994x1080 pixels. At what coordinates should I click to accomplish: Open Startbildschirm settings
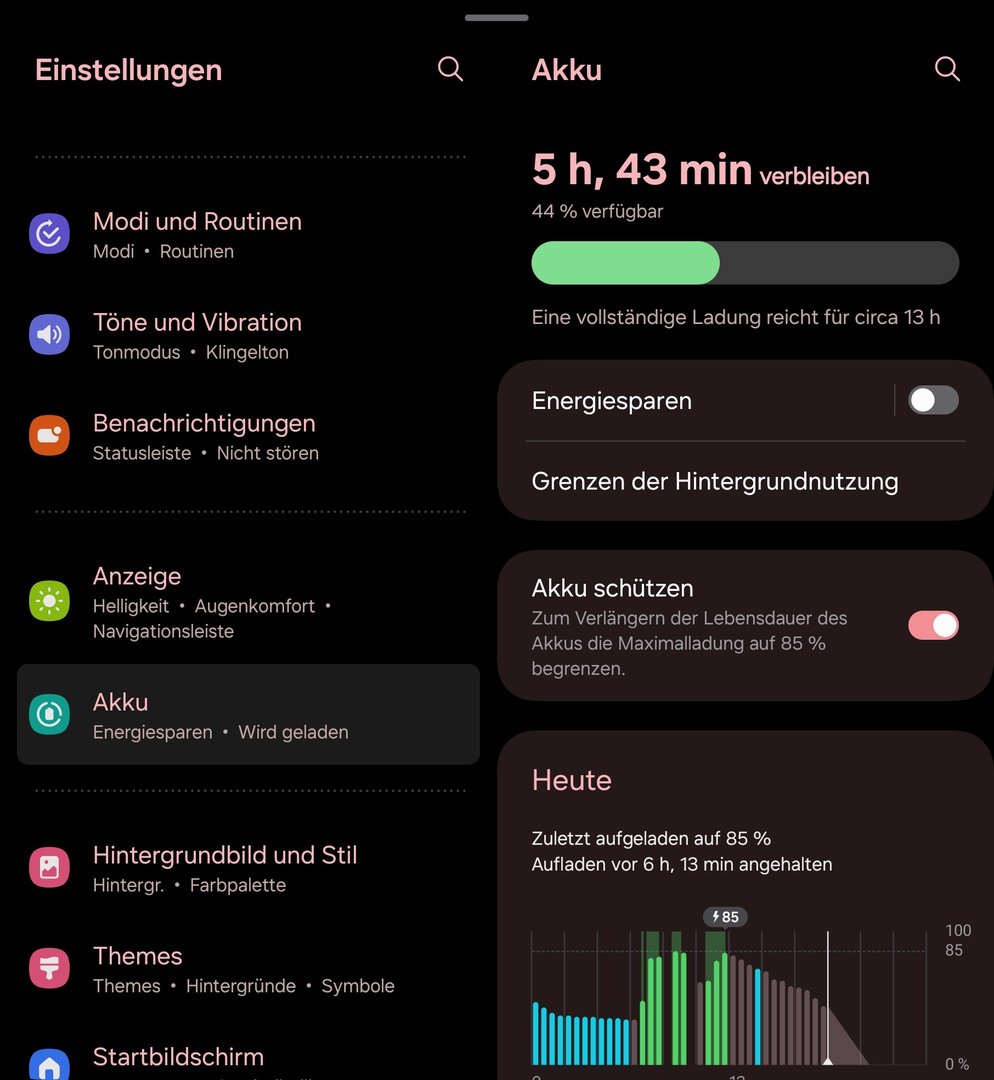point(178,1060)
